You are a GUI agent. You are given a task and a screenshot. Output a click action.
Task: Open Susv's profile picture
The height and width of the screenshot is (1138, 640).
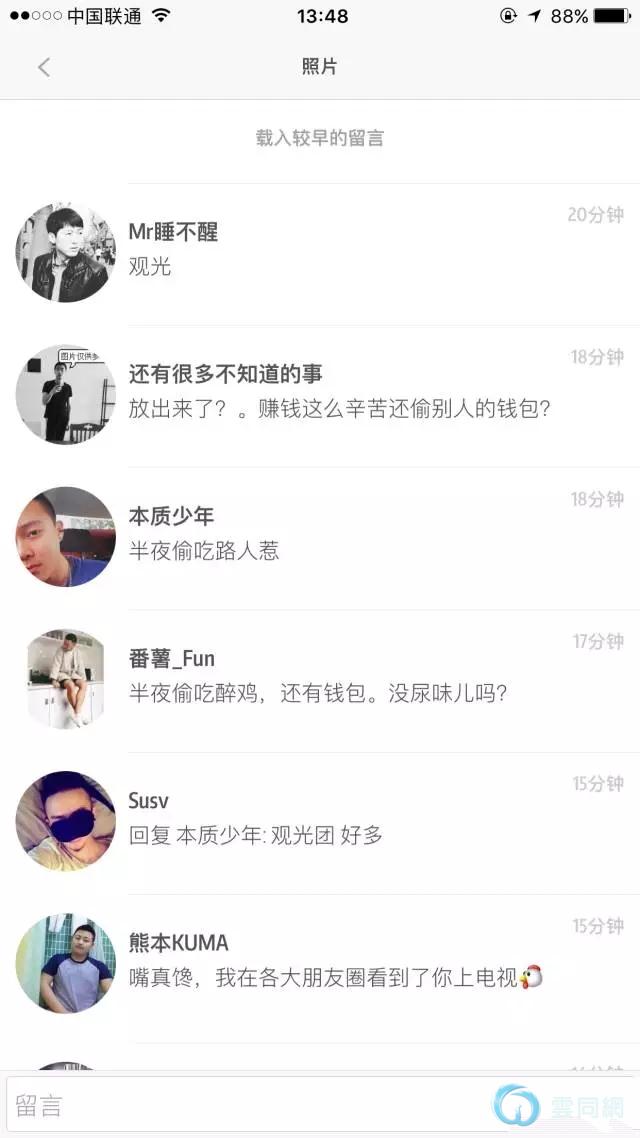(x=66, y=821)
